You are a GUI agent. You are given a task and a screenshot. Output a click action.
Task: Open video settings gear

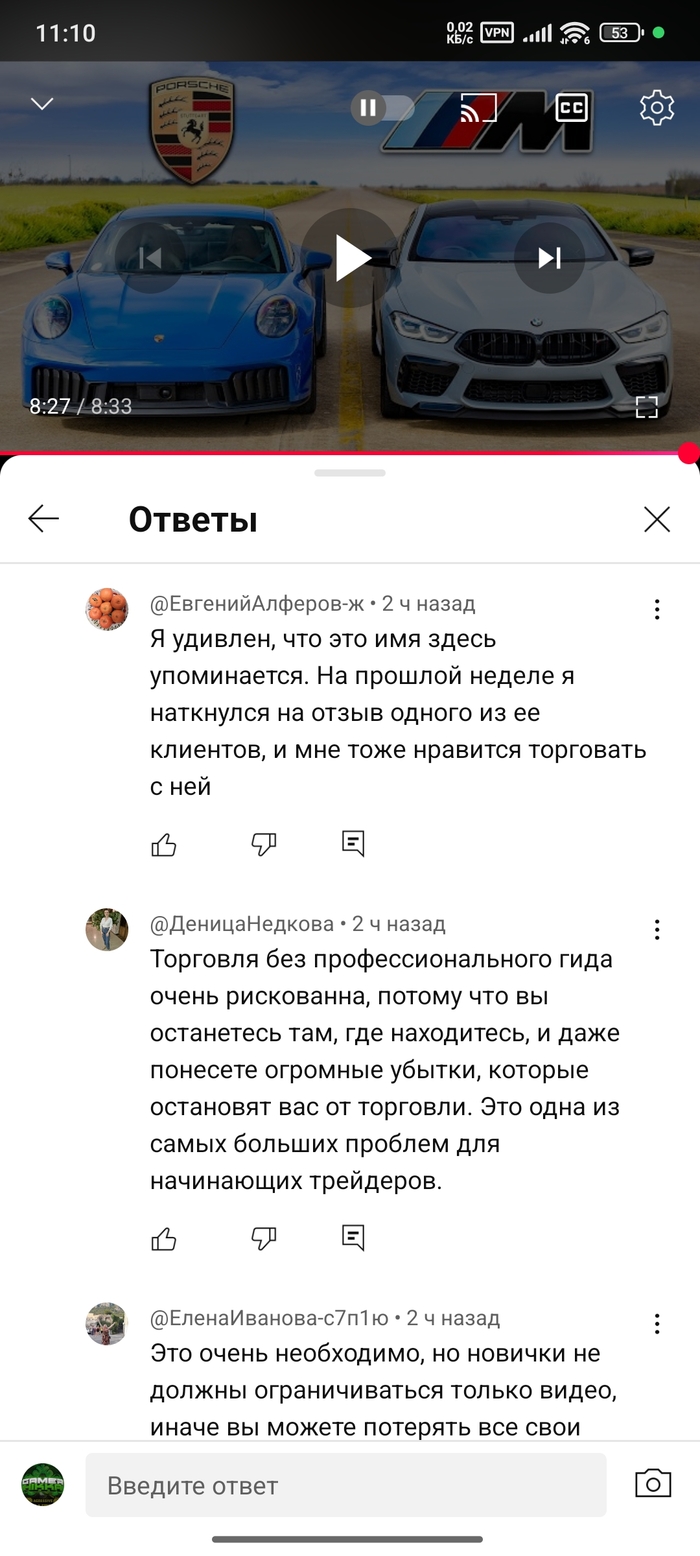click(x=656, y=107)
